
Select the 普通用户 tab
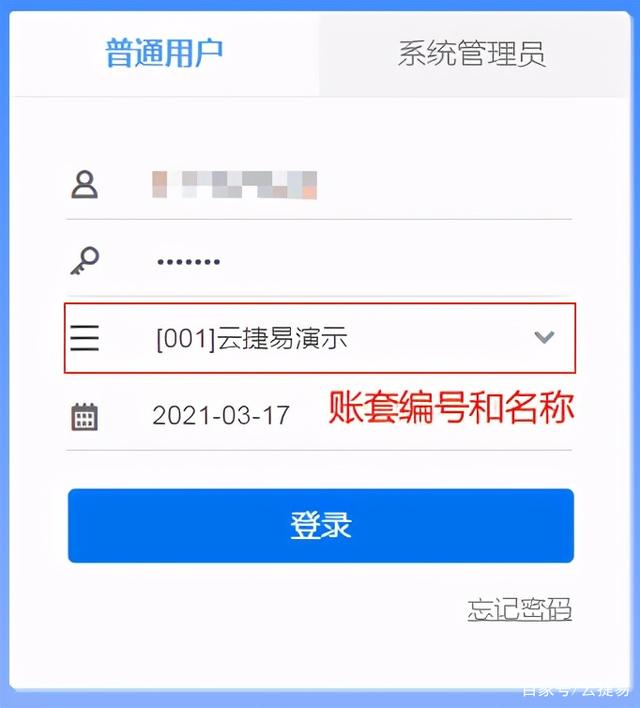click(x=164, y=54)
